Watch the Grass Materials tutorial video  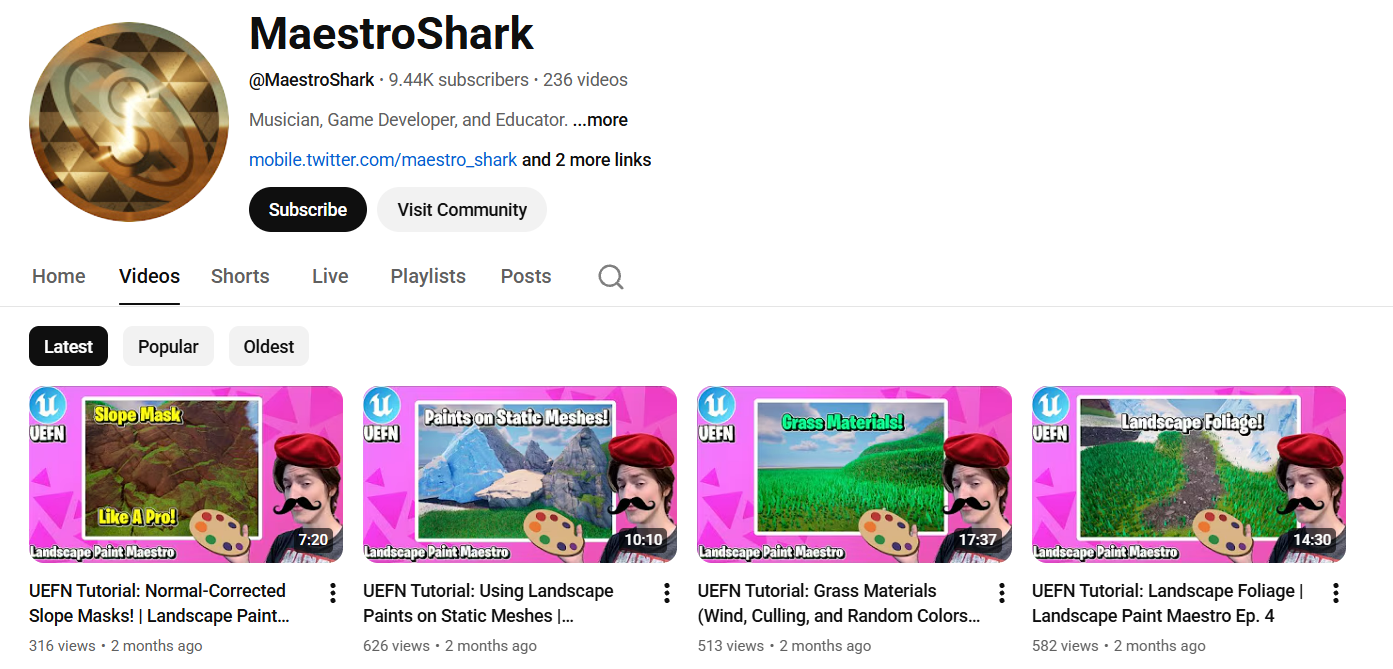[854, 475]
